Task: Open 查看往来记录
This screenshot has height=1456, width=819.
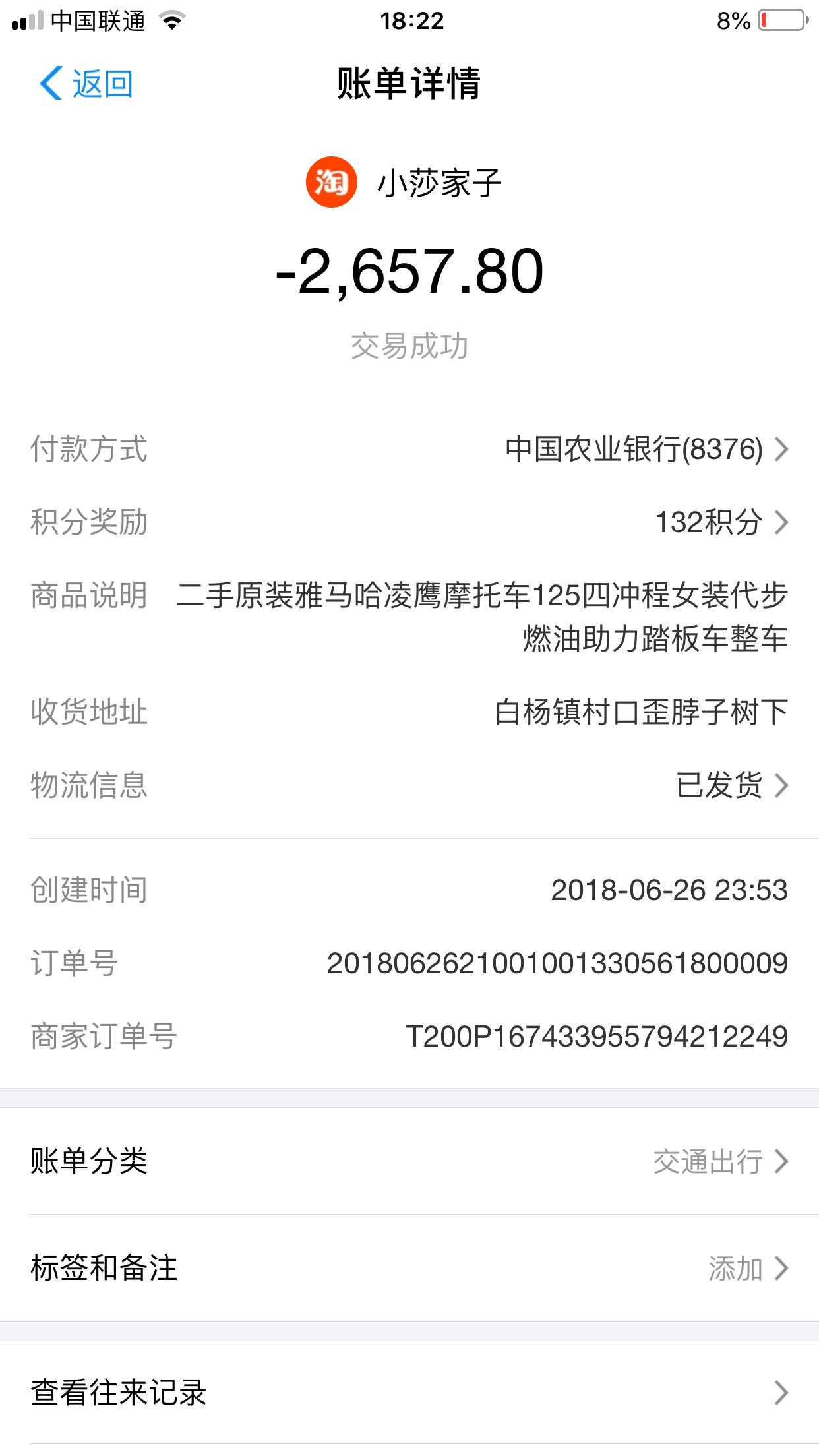Action: (409, 1393)
